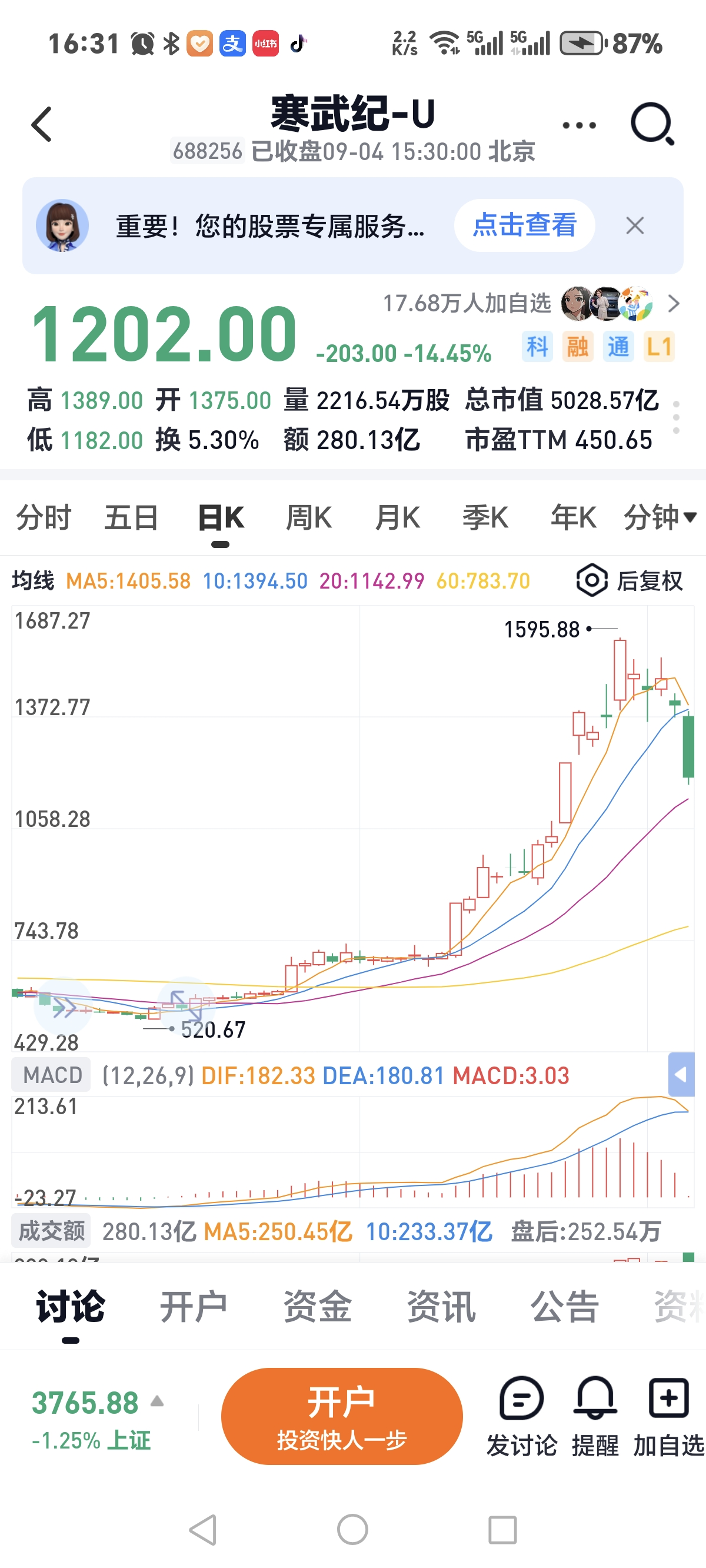
Task: Post a discussion with 发讨论
Action: (x=522, y=1416)
